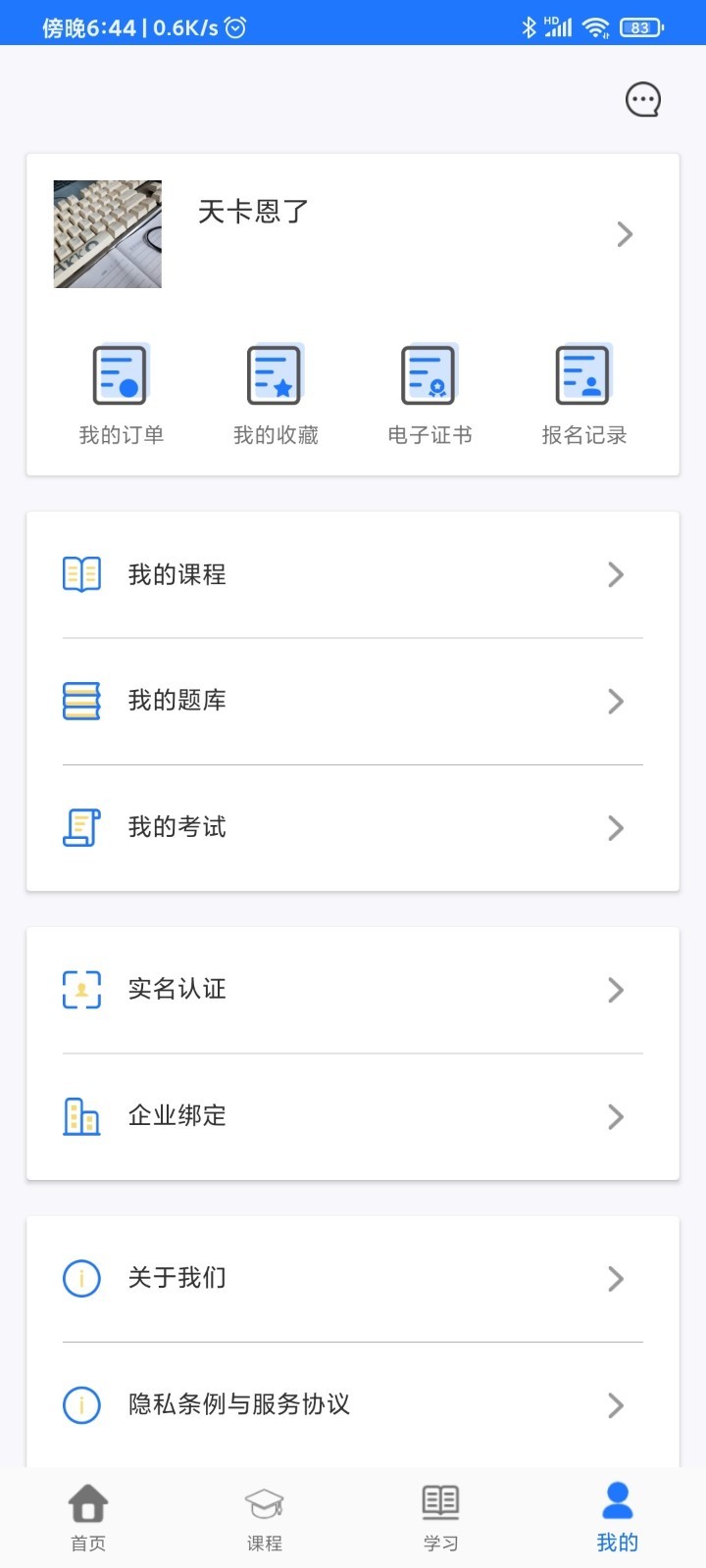The width and height of the screenshot is (706, 1568).
Task: Switch to the 课程 tab
Action: [264, 1514]
